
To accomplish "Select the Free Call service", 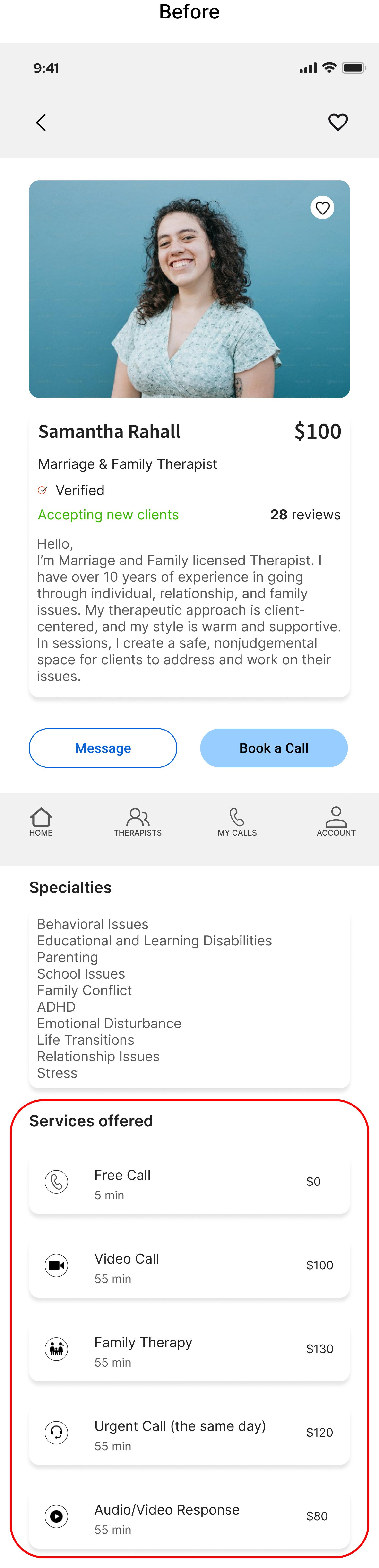I will click(x=189, y=1184).
